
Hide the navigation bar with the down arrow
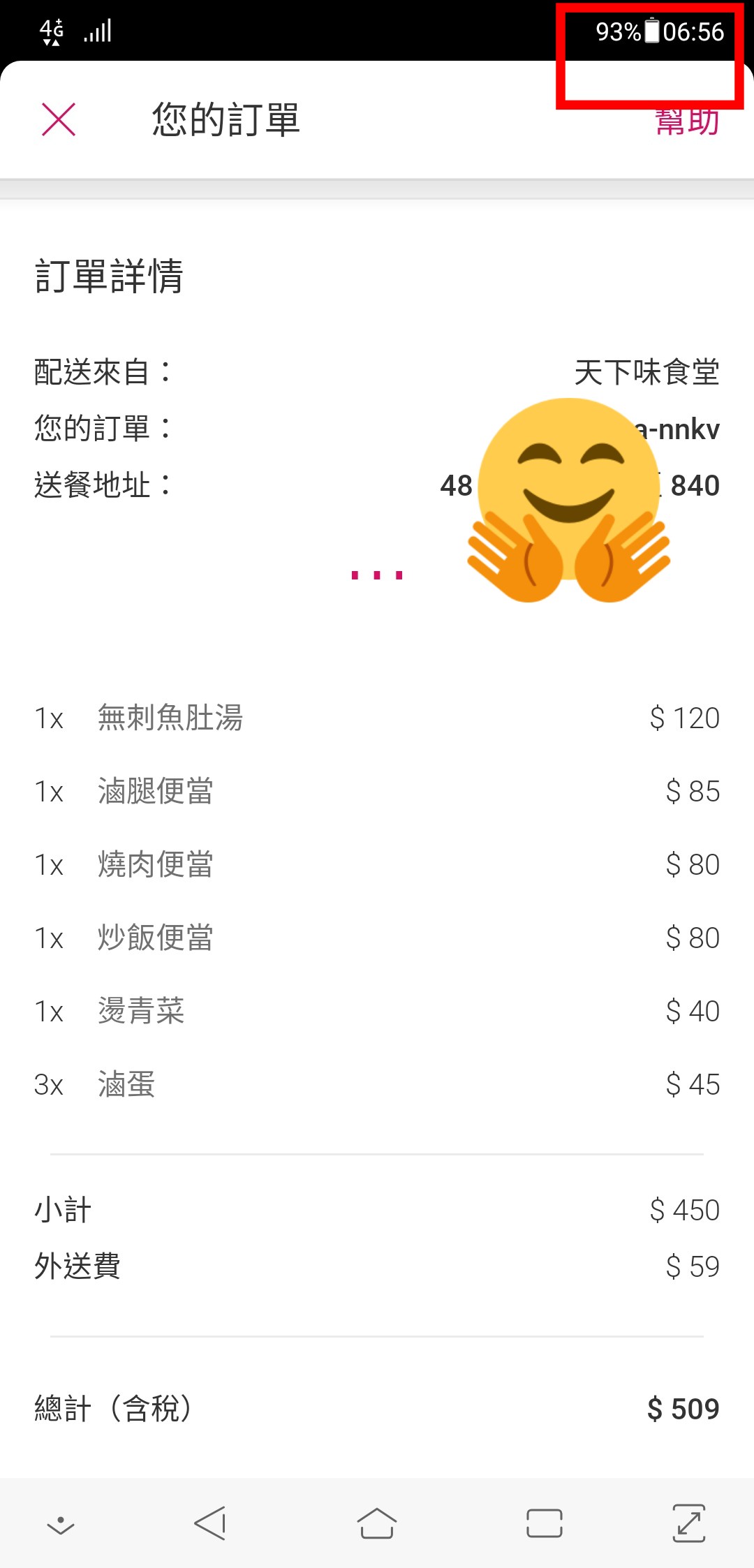tap(61, 1525)
